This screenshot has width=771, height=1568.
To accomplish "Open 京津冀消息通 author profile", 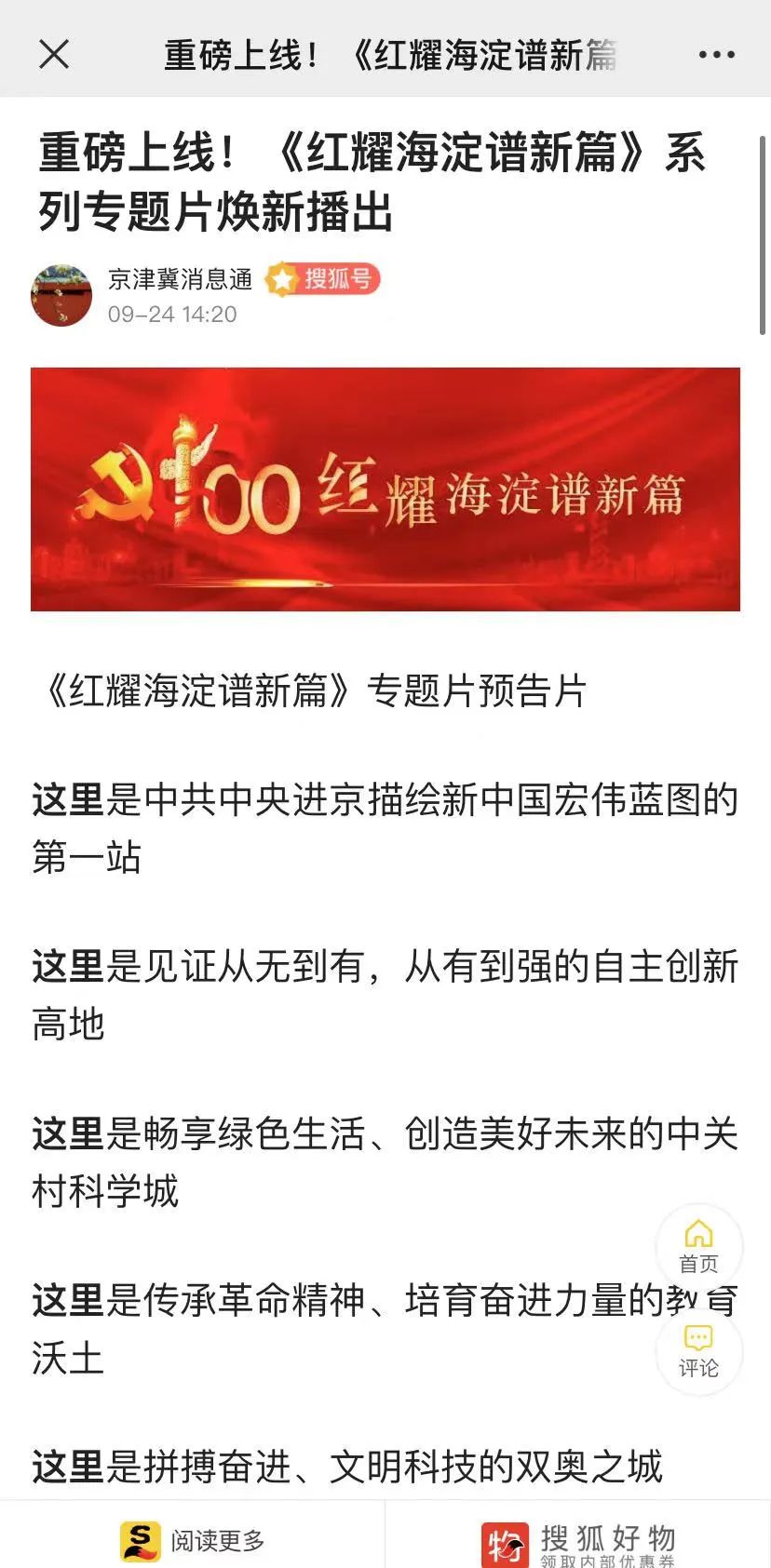I will tap(180, 279).
